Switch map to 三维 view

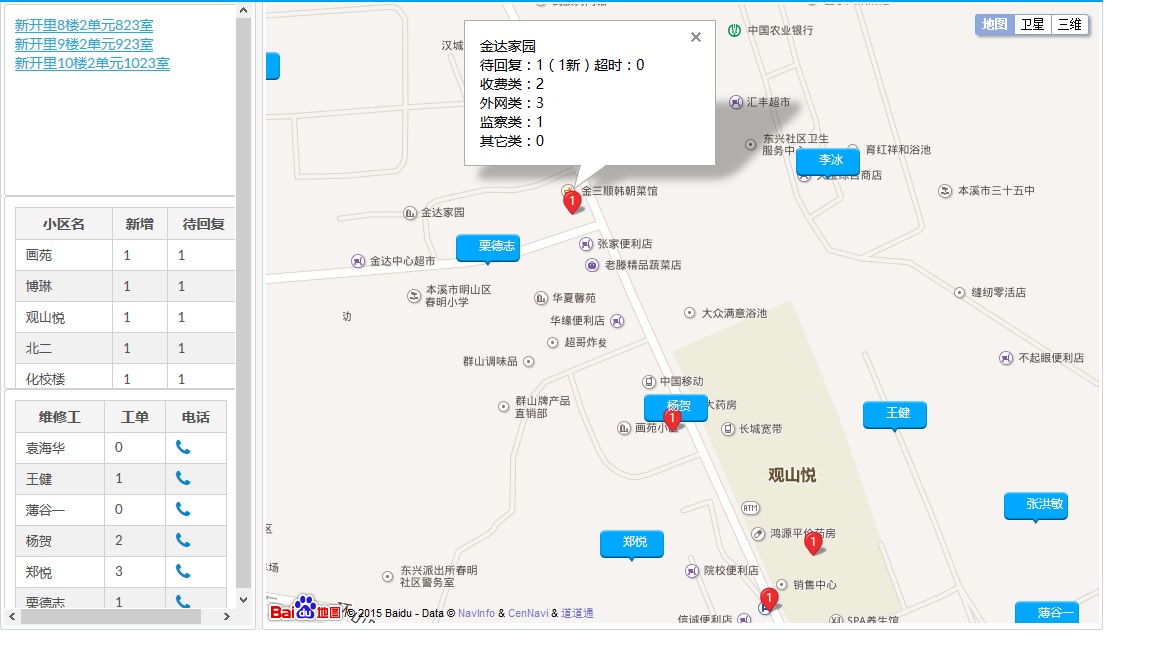[1069, 24]
